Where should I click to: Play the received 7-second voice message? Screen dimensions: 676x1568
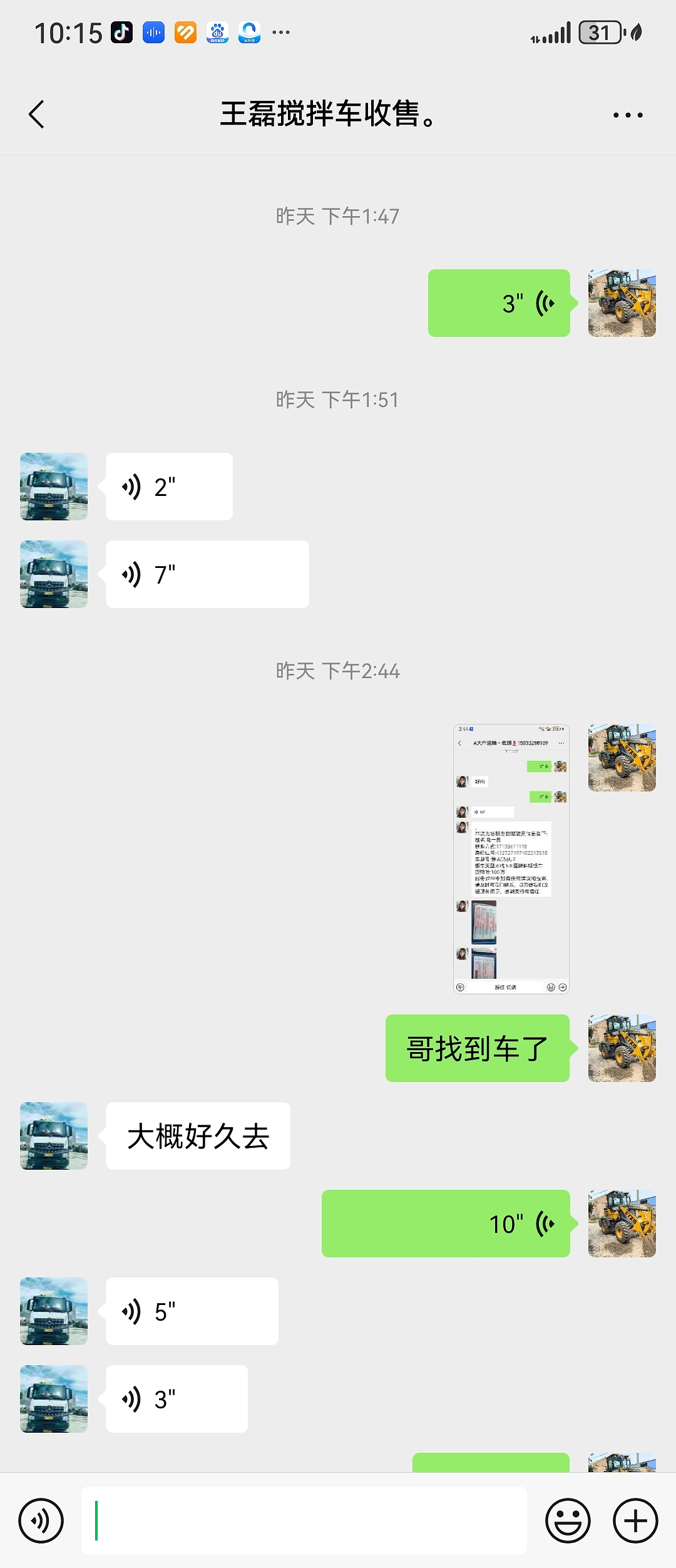tap(207, 574)
